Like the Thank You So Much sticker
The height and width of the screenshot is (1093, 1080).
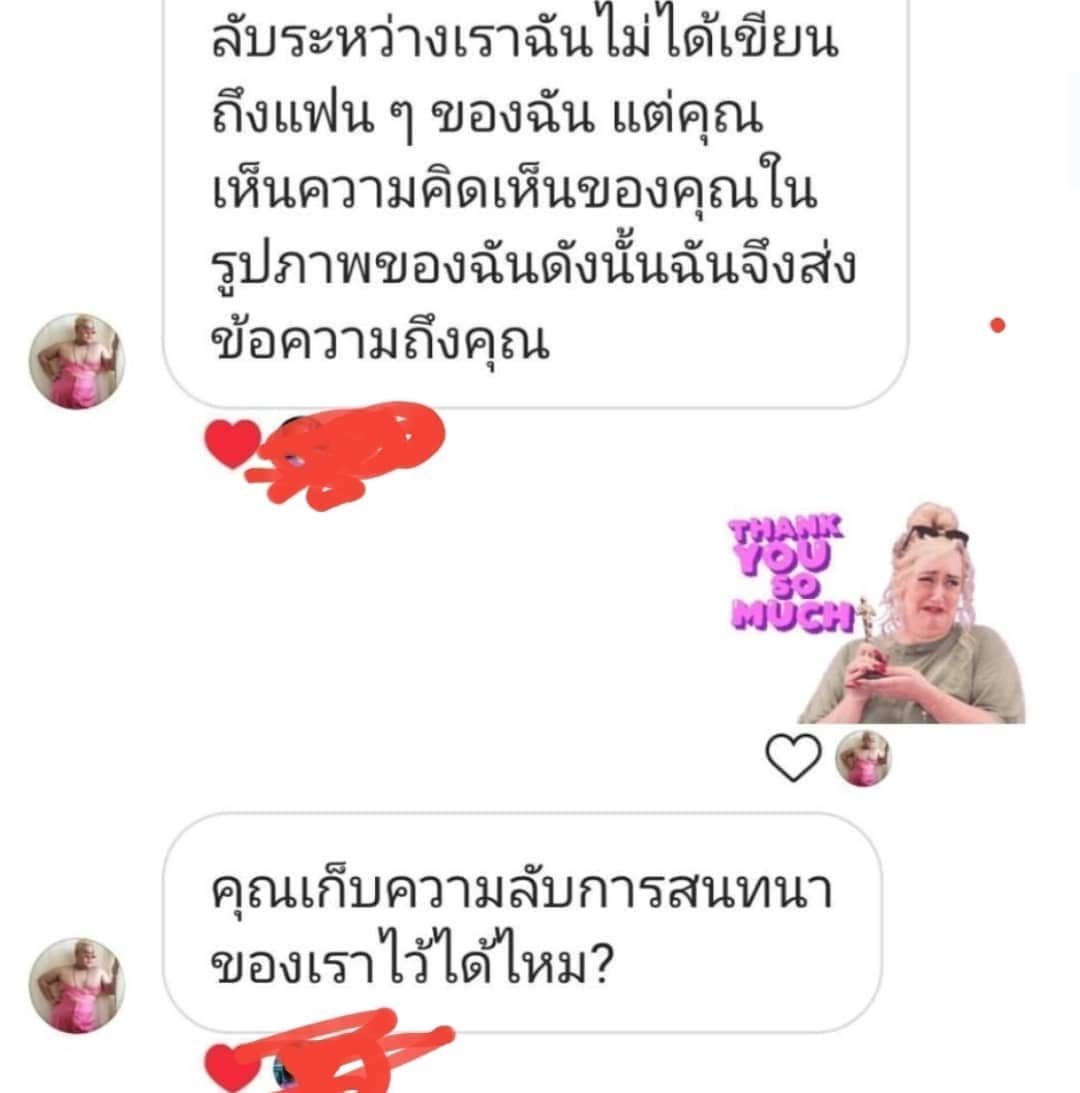[x=792, y=758]
